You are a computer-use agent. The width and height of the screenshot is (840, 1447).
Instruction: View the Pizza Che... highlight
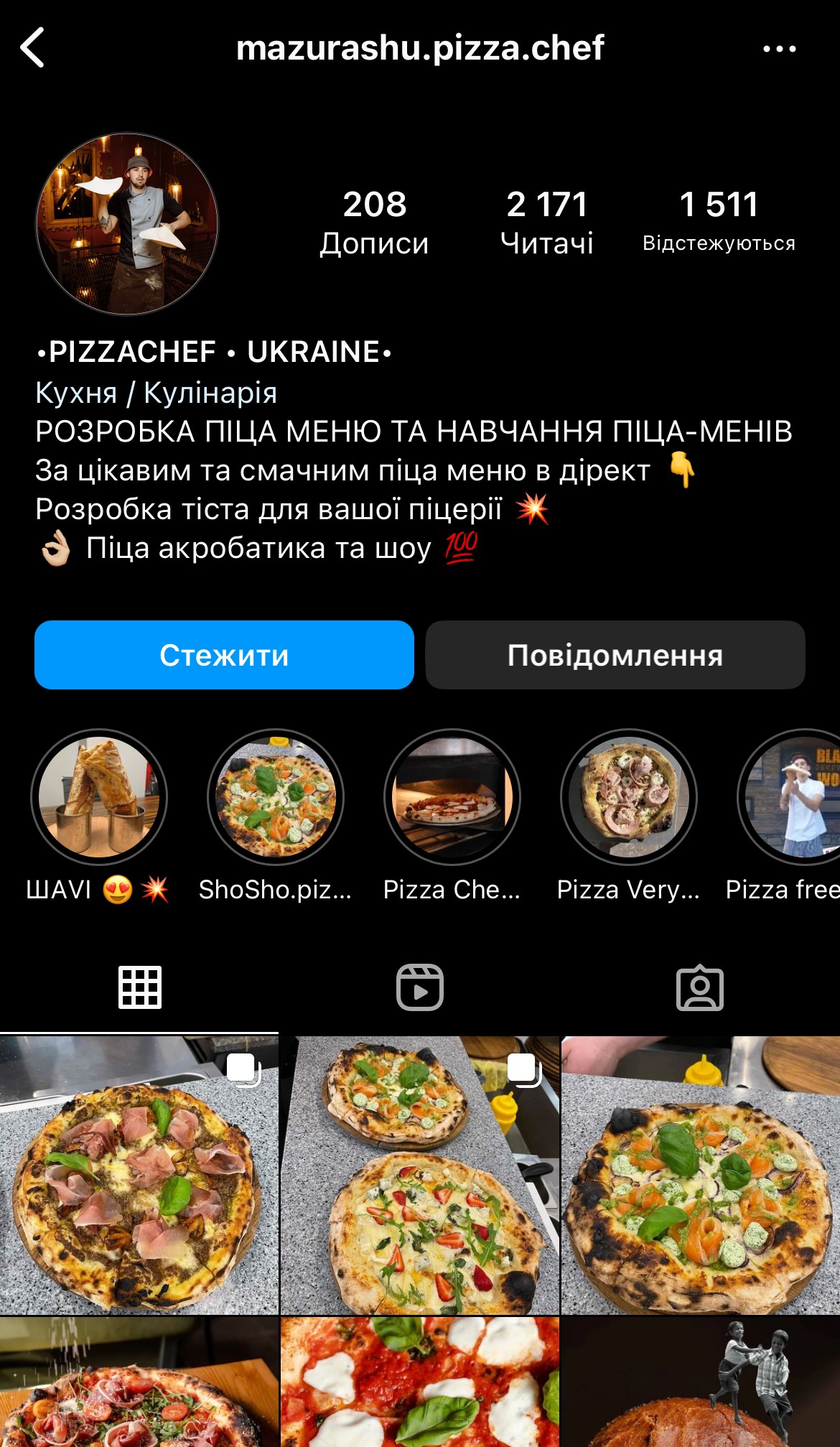tap(452, 797)
